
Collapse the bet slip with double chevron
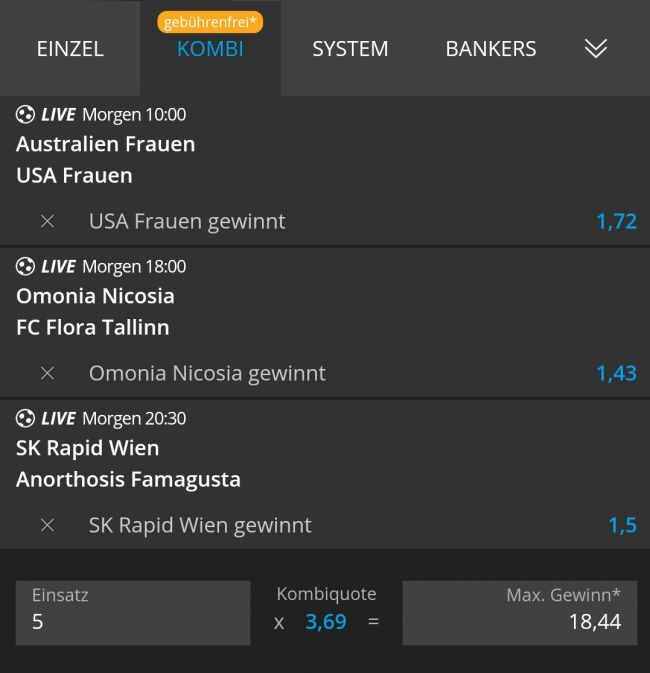(x=596, y=49)
